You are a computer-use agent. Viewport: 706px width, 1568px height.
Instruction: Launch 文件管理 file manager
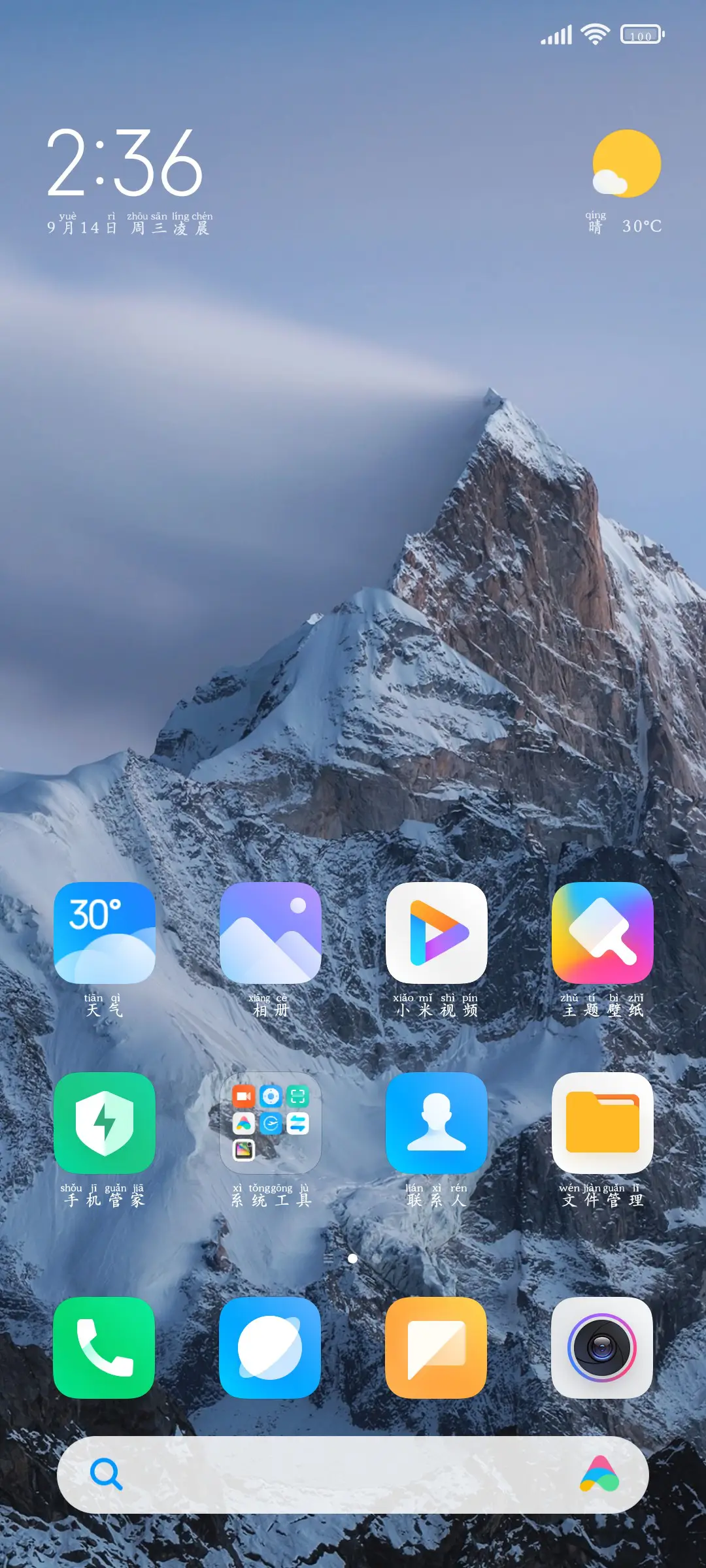click(602, 1123)
